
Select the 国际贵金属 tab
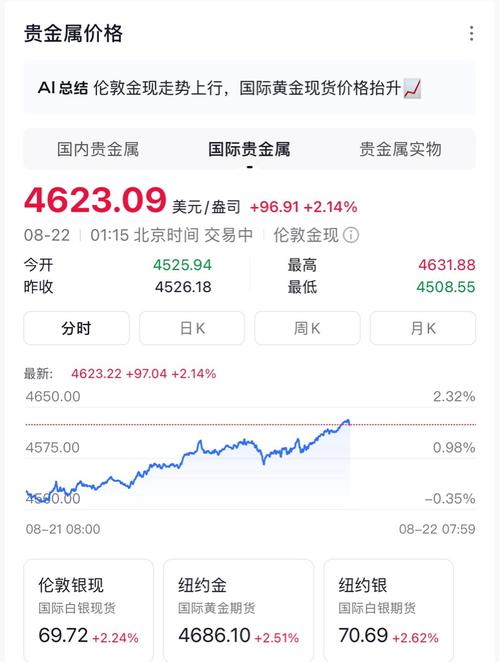[249, 149]
